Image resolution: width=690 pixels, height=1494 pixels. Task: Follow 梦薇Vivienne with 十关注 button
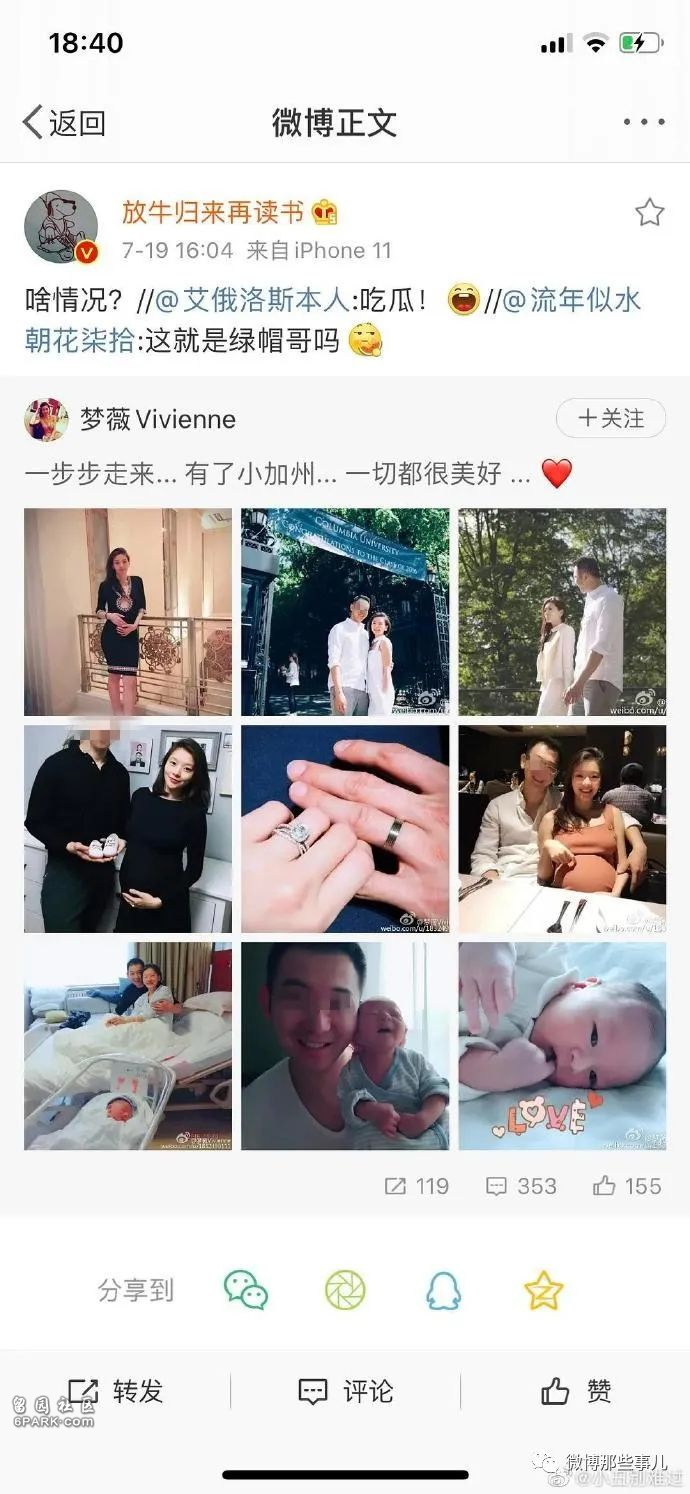[x=611, y=418]
